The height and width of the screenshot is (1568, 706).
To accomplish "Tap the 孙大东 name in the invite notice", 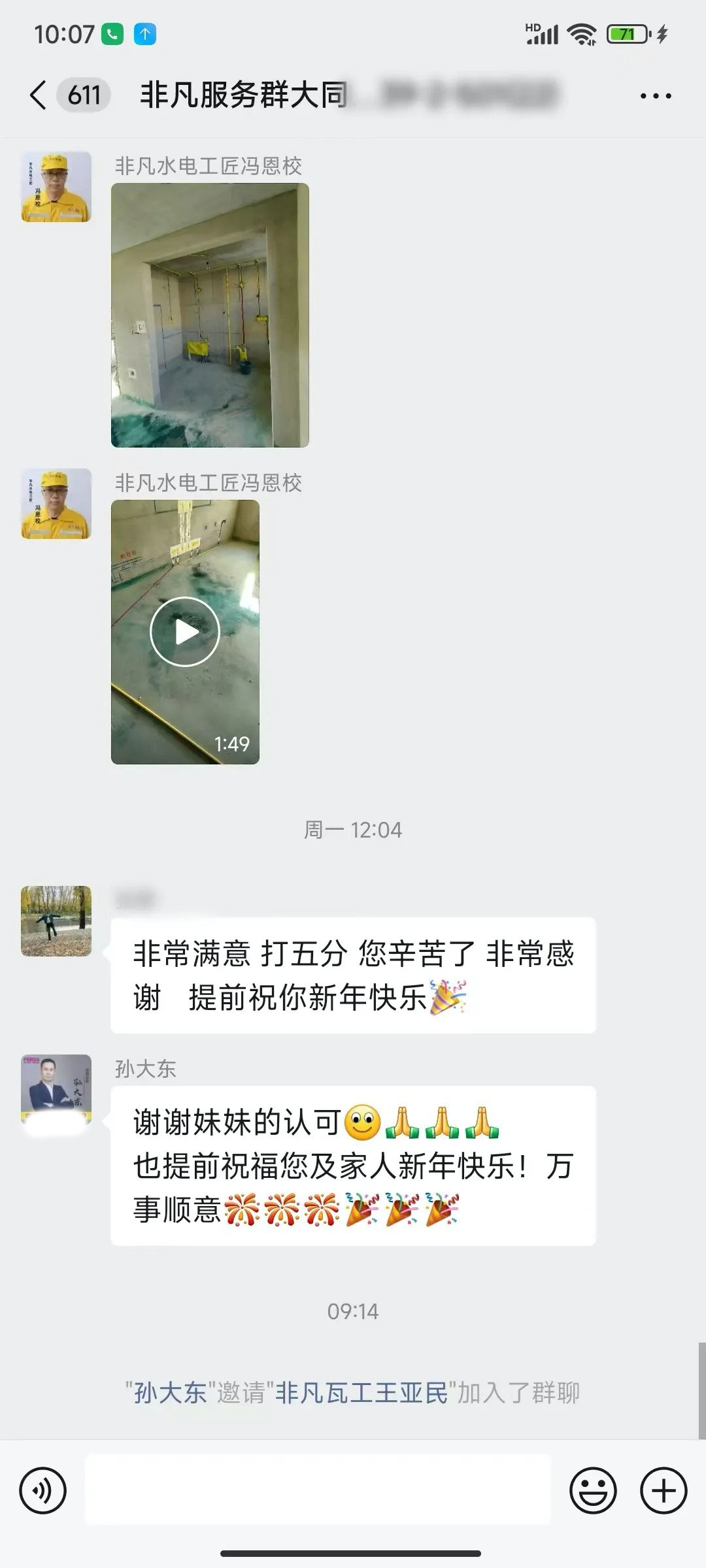I will coord(170,1393).
